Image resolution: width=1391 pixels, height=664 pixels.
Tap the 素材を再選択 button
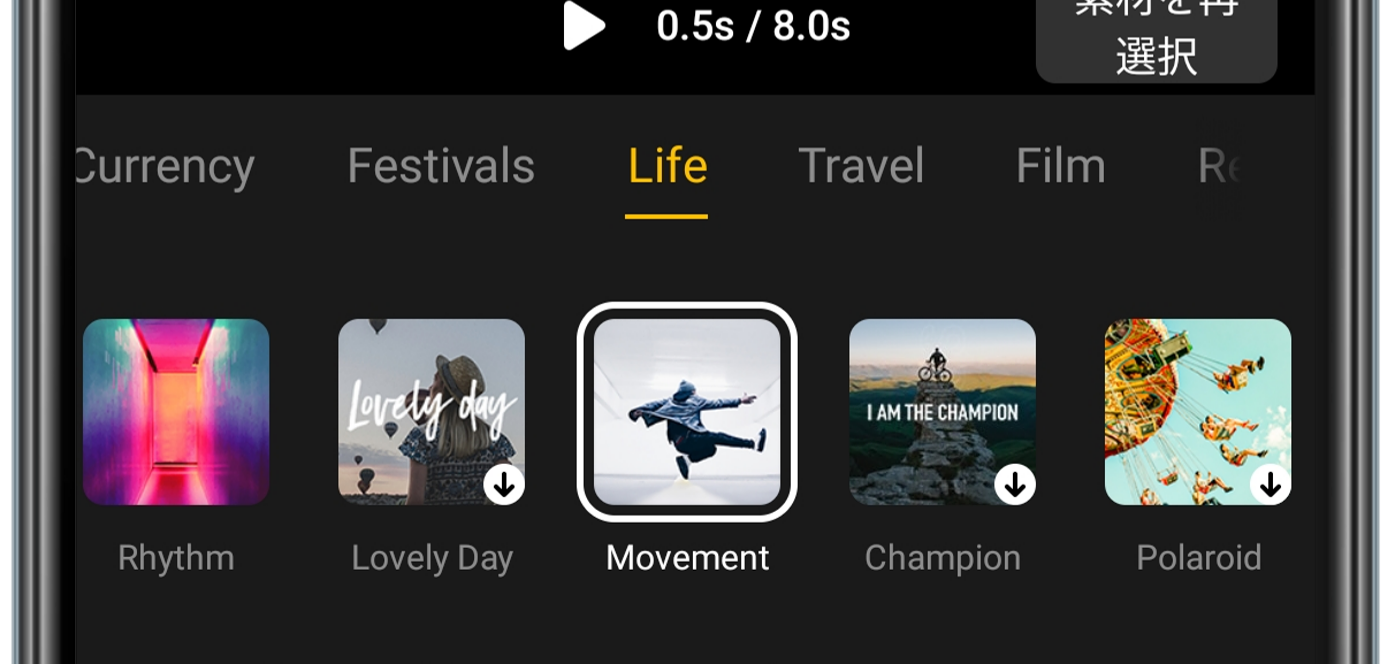(x=1156, y=38)
